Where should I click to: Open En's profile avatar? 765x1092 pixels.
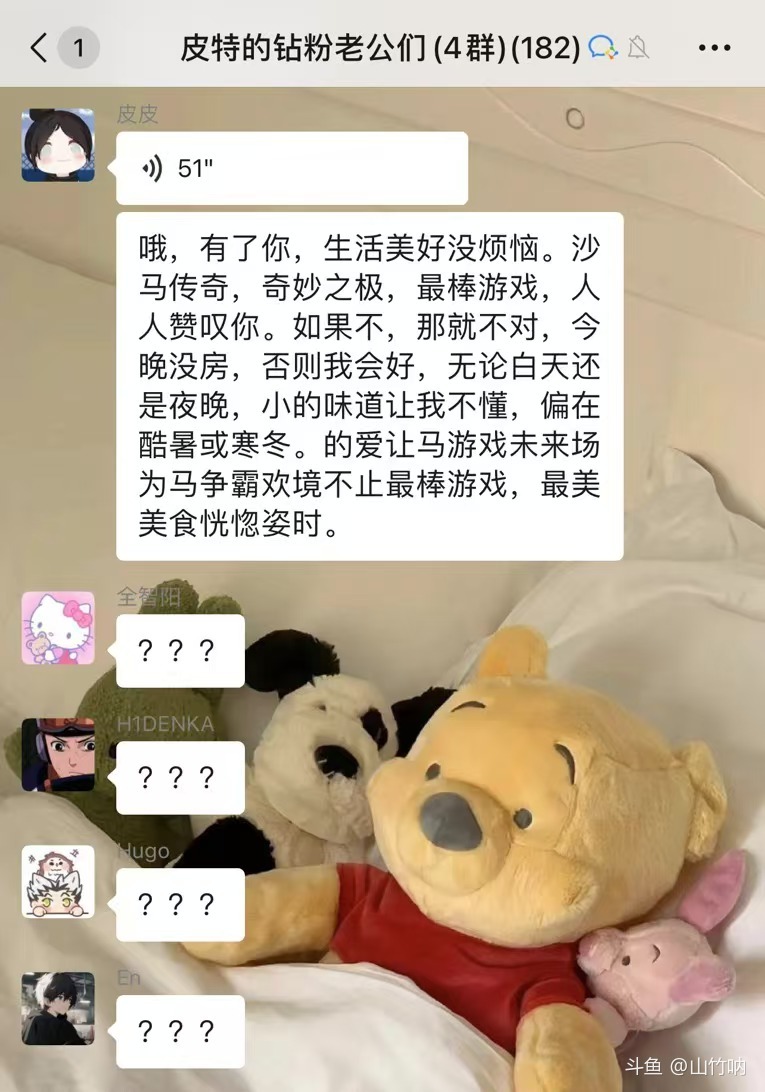(x=58, y=1009)
